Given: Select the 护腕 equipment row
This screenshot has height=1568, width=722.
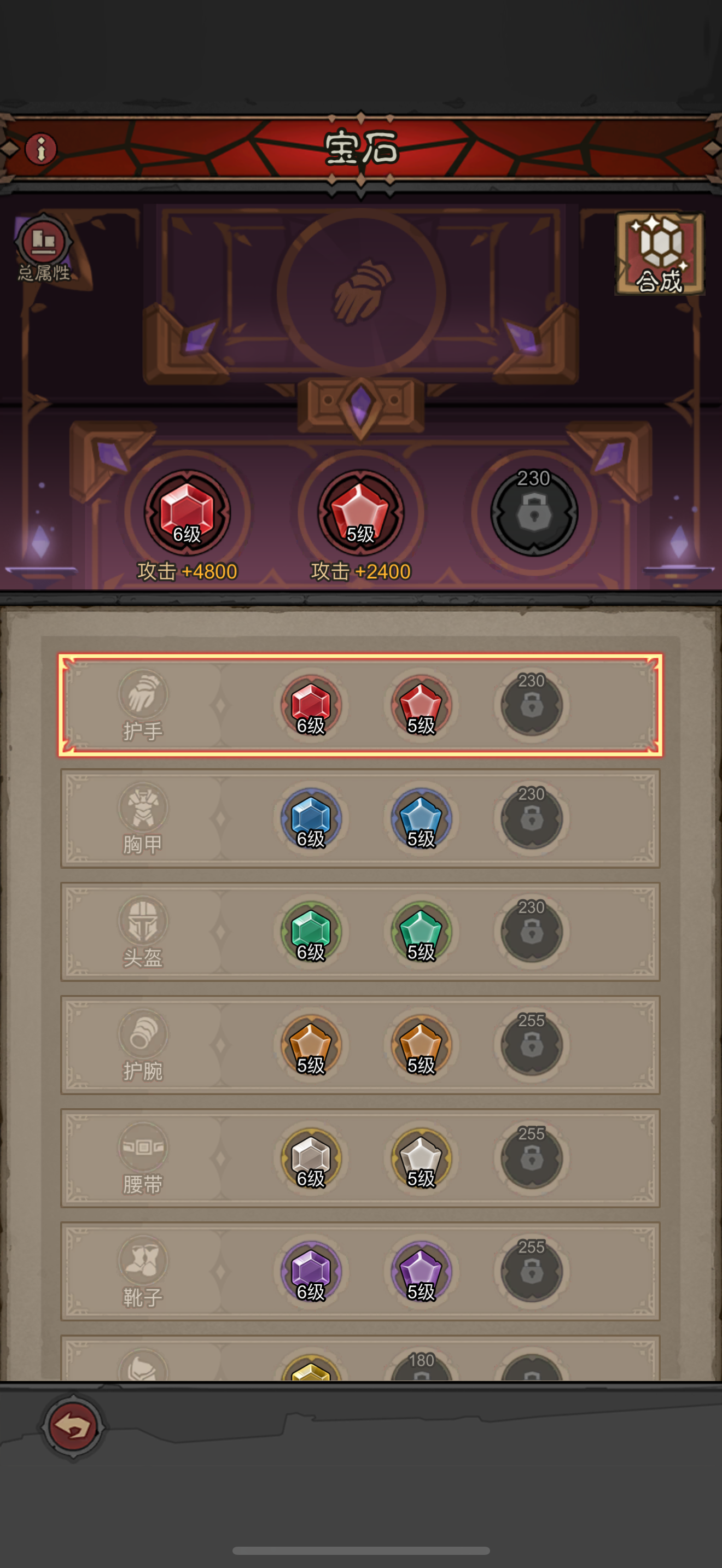Looking at the screenshot, I should 360,1045.
